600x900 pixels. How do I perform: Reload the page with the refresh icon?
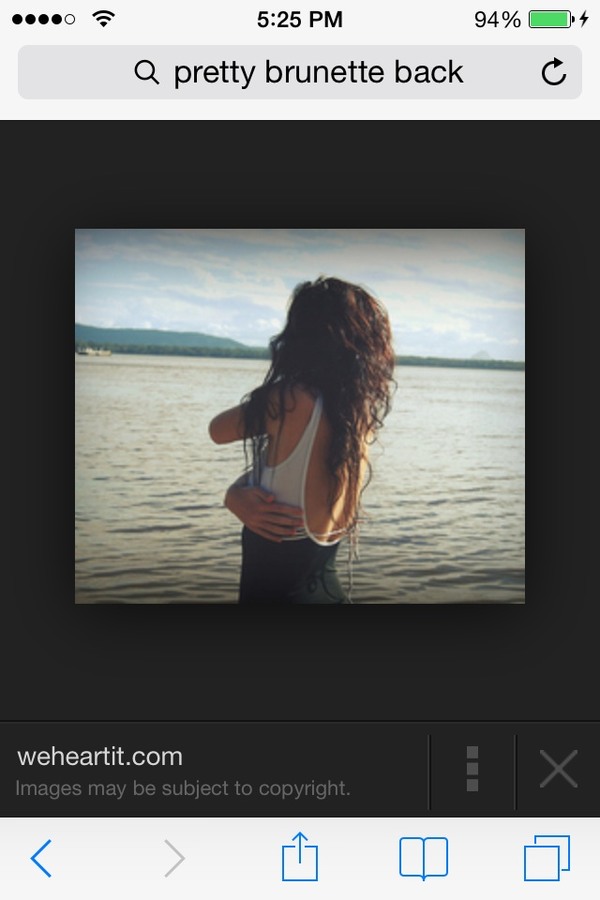pos(553,72)
